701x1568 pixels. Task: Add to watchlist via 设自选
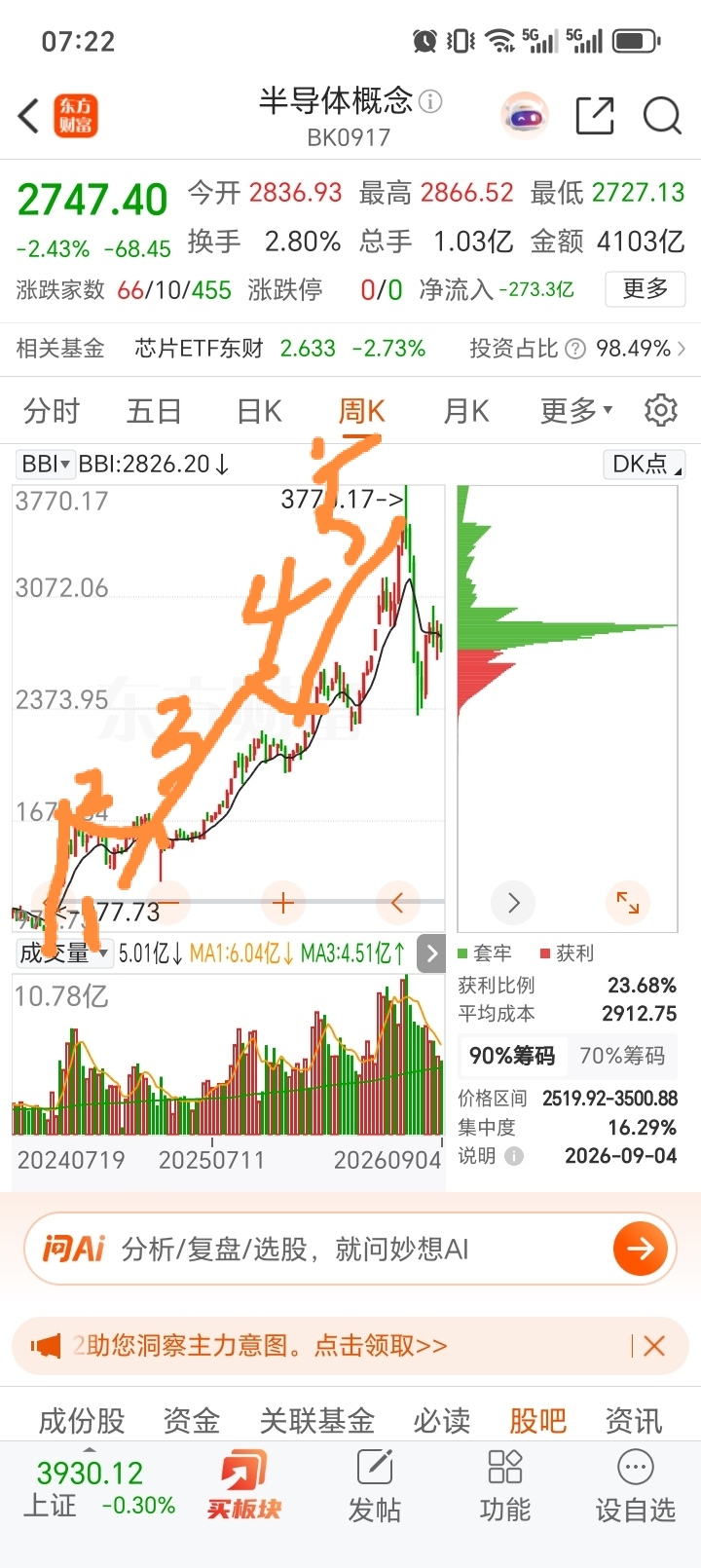pyautogui.click(x=636, y=1486)
